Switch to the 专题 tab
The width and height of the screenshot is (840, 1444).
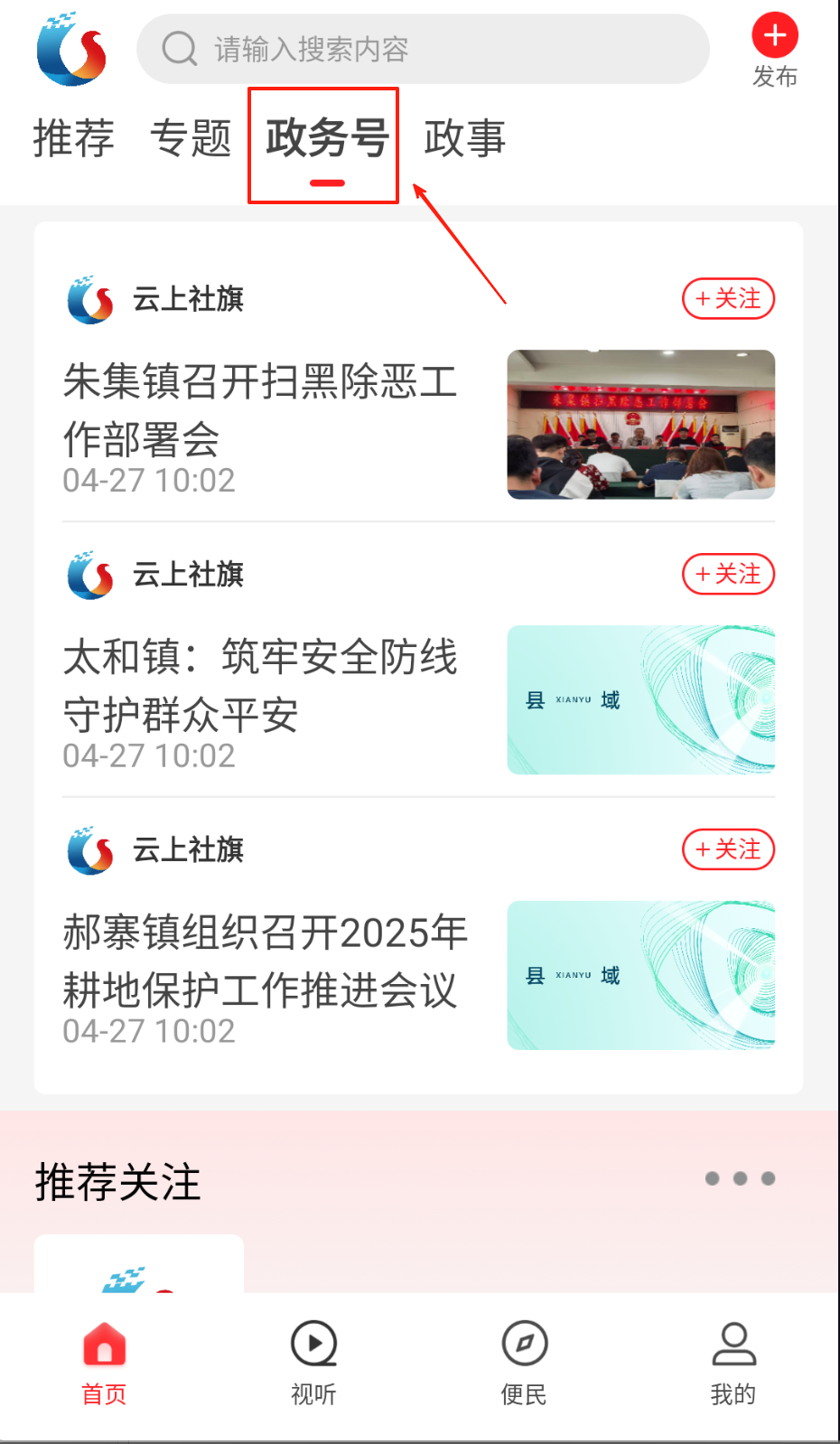click(x=191, y=138)
